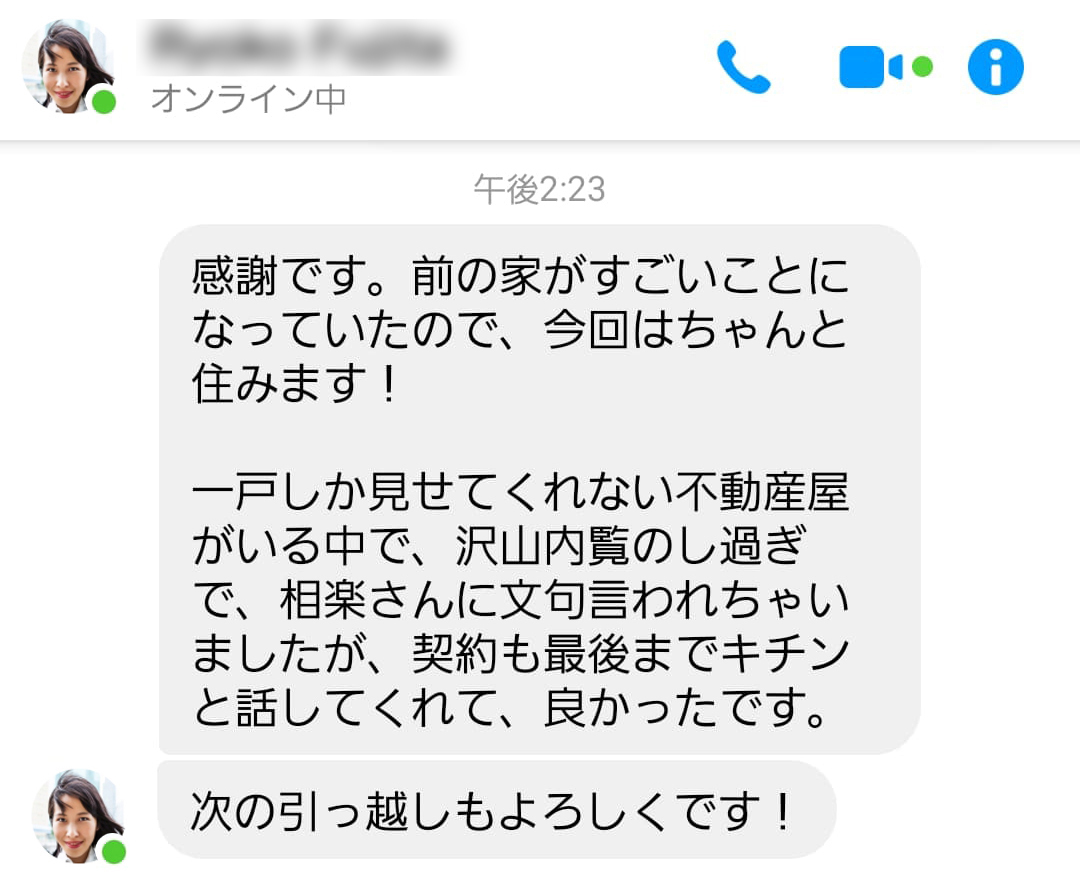Open conversation info details

tap(995, 67)
